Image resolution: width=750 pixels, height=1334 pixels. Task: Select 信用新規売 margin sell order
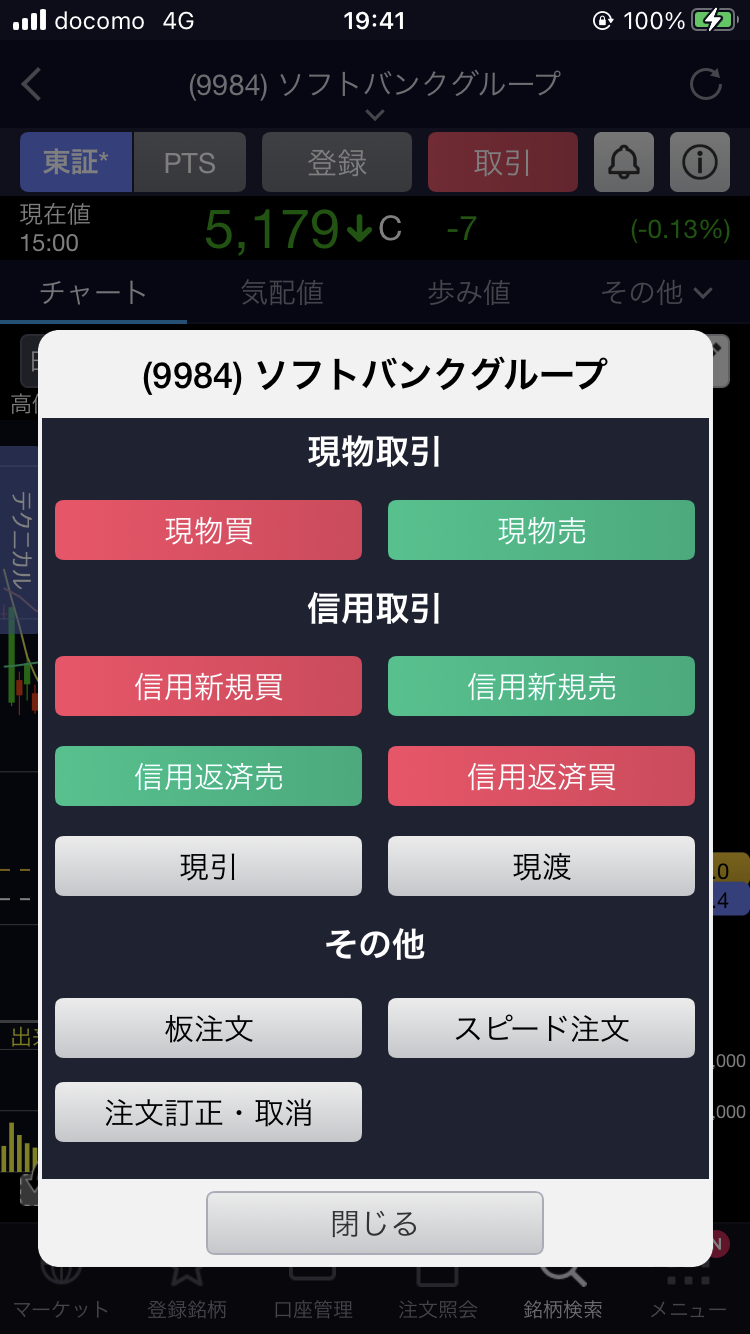coord(541,686)
